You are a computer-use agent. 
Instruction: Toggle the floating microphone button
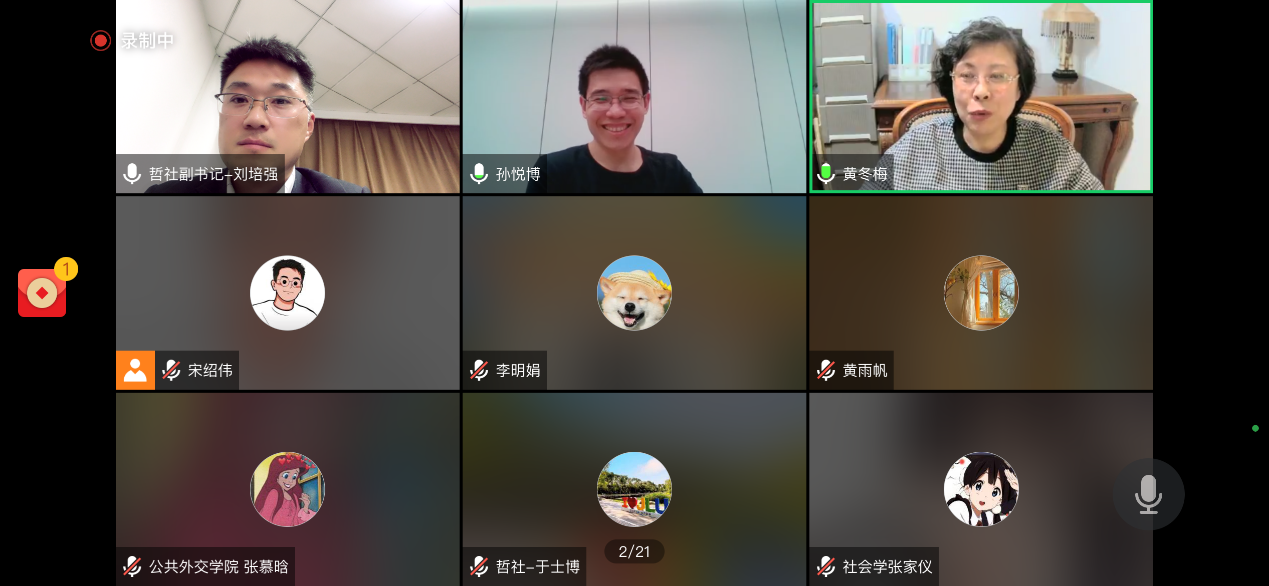(x=1148, y=494)
